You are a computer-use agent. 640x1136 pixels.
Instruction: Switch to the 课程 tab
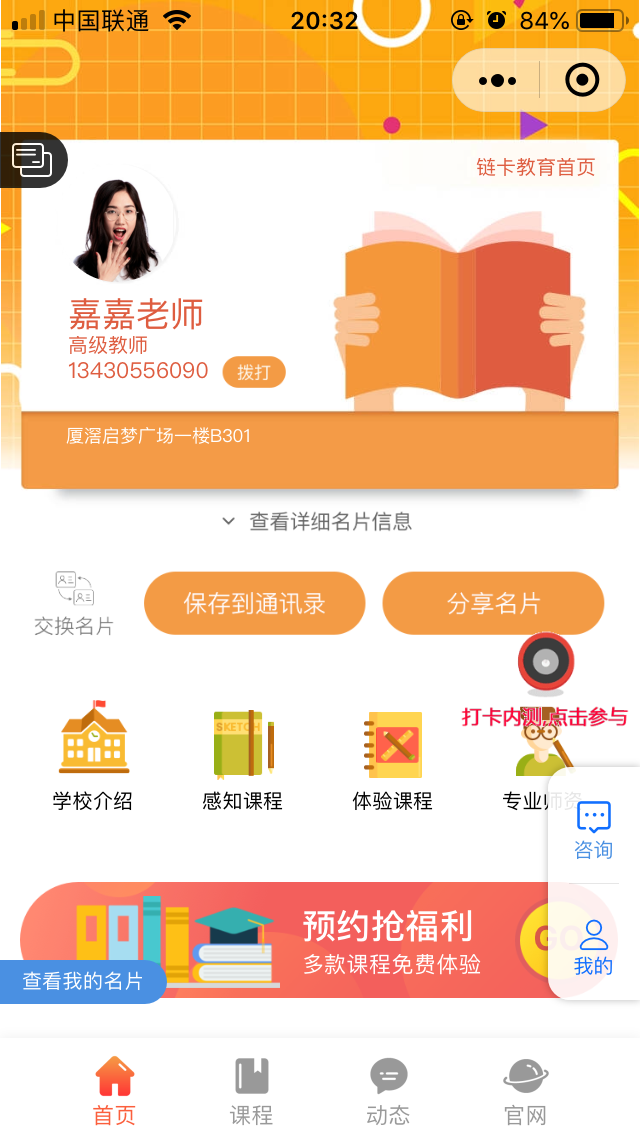pyautogui.click(x=251, y=1090)
